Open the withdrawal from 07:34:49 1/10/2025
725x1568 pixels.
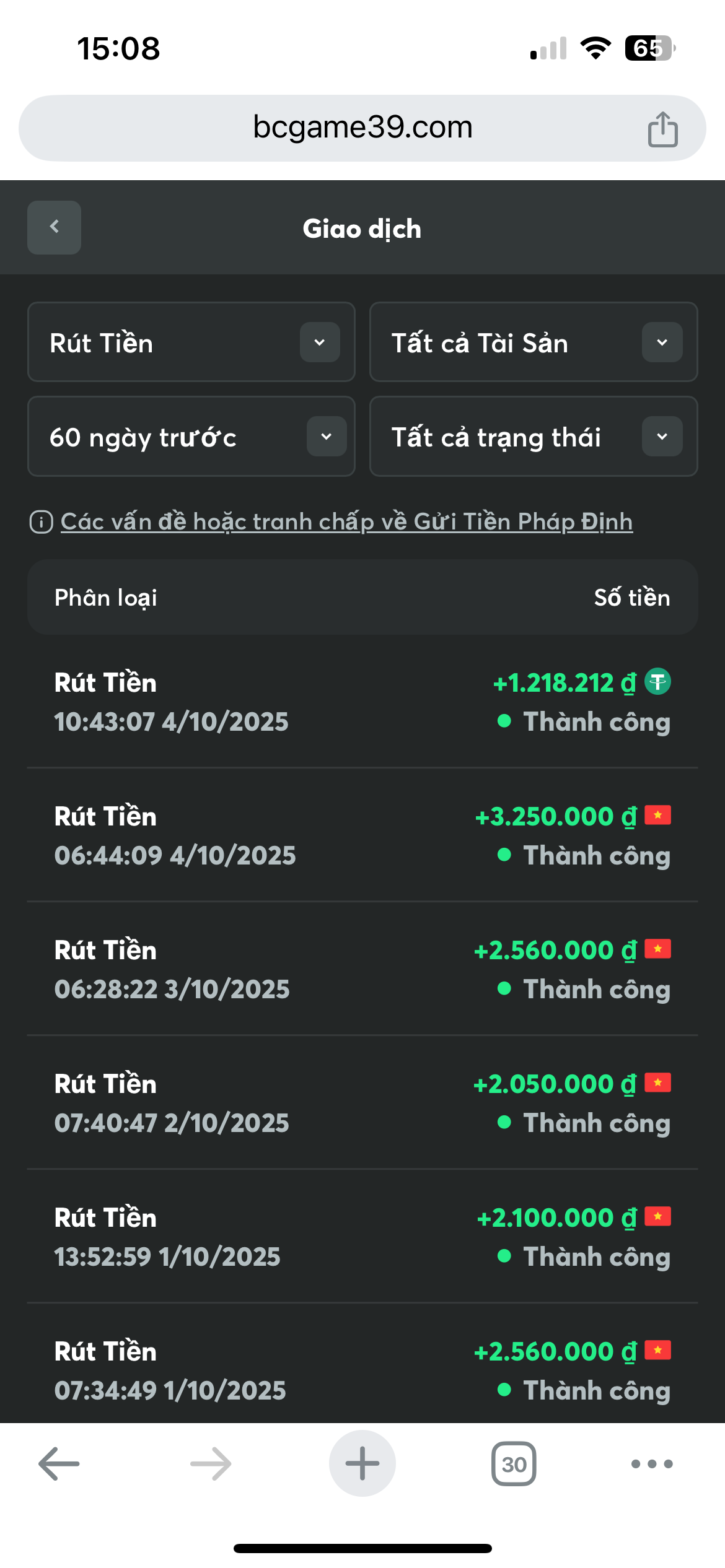click(x=362, y=1370)
